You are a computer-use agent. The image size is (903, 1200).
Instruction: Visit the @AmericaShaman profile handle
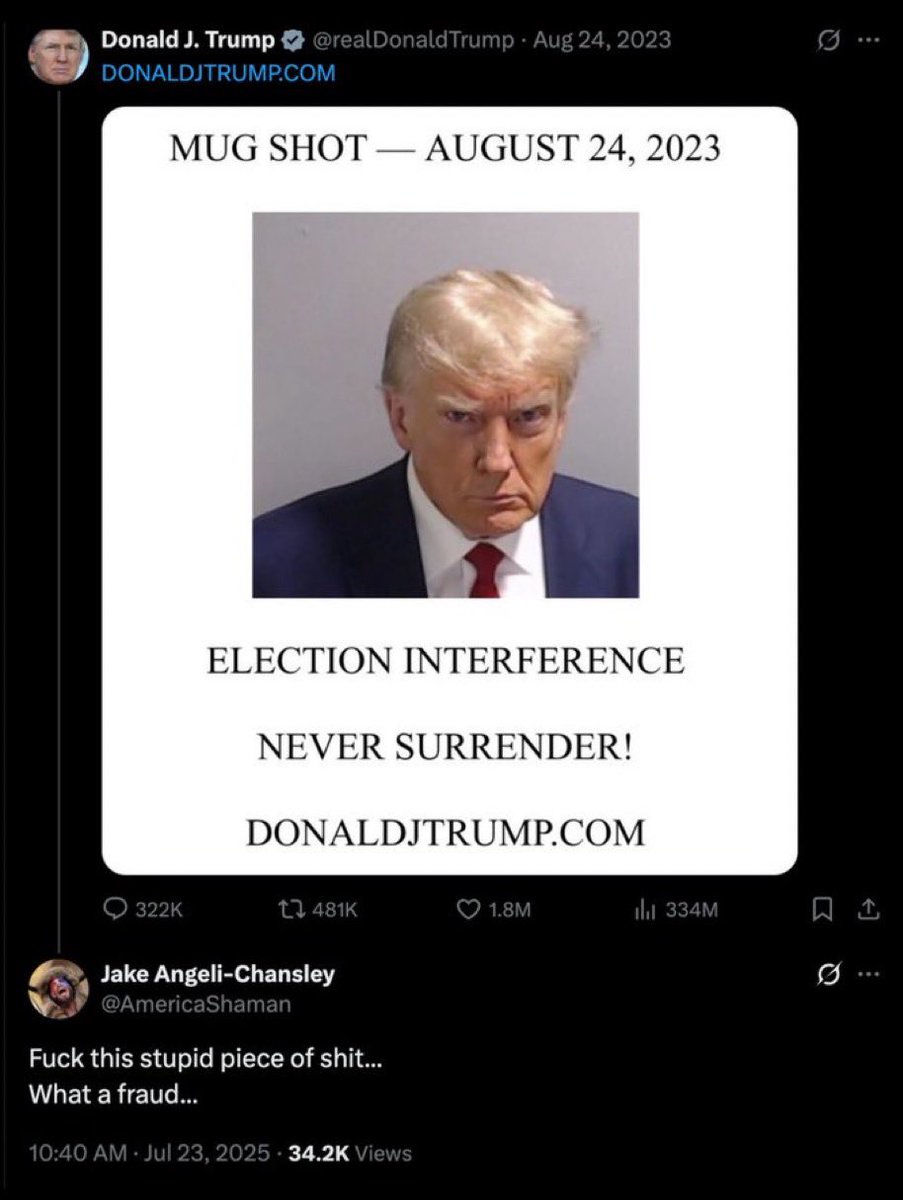(x=196, y=1005)
